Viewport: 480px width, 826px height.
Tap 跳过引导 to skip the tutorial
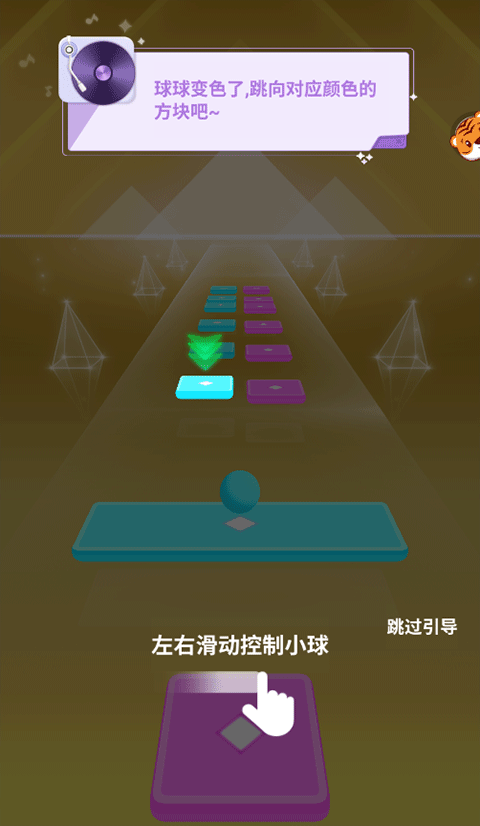pyautogui.click(x=422, y=627)
